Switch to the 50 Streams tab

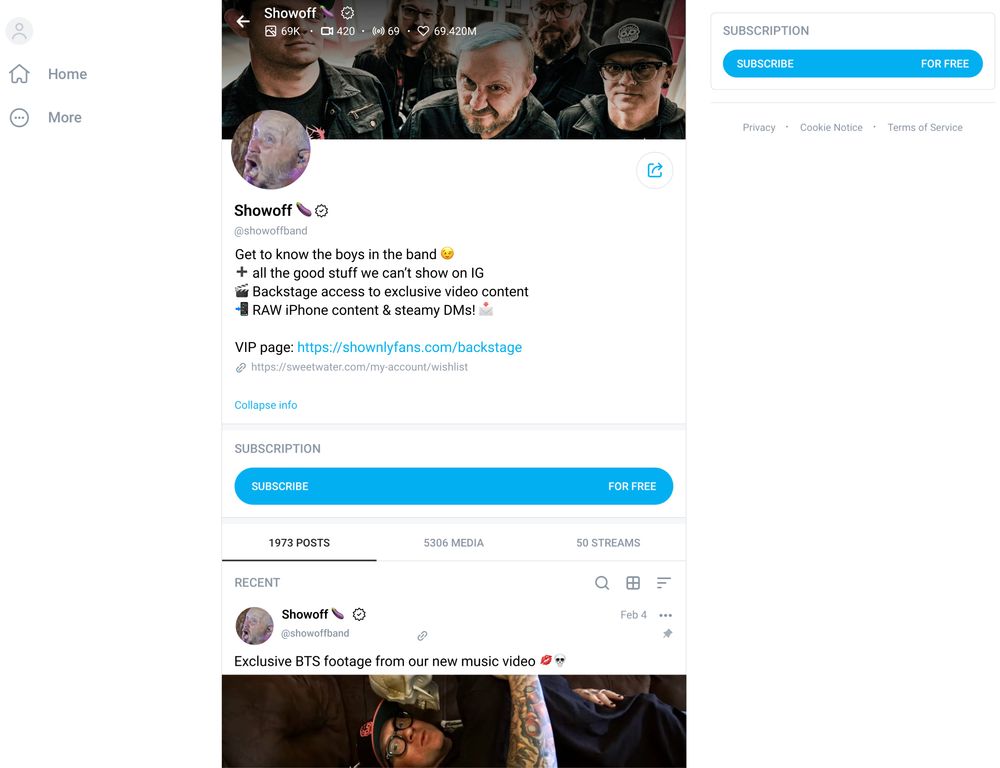pos(608,543)
